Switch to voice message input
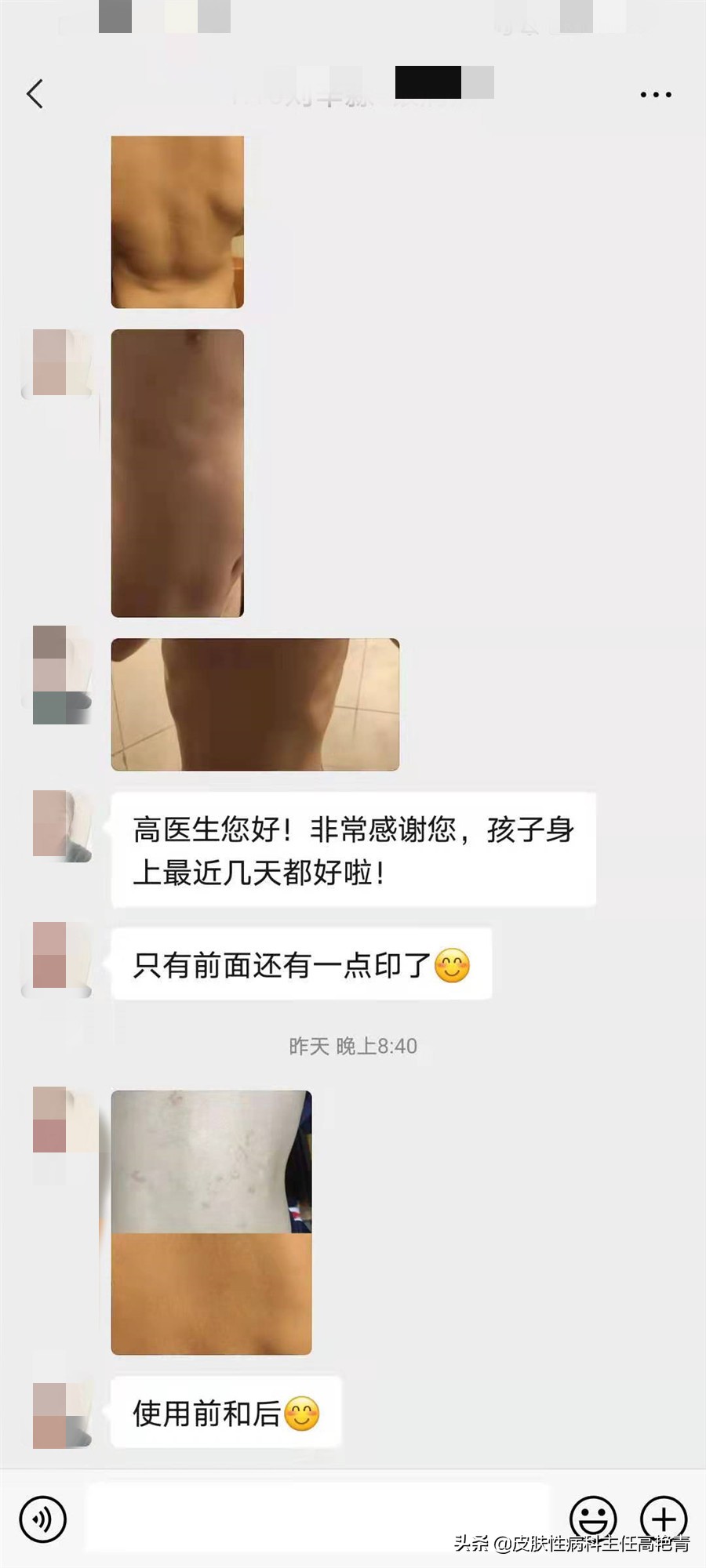The width and height of the screenshot is (706, 1568). [42, 1519]
